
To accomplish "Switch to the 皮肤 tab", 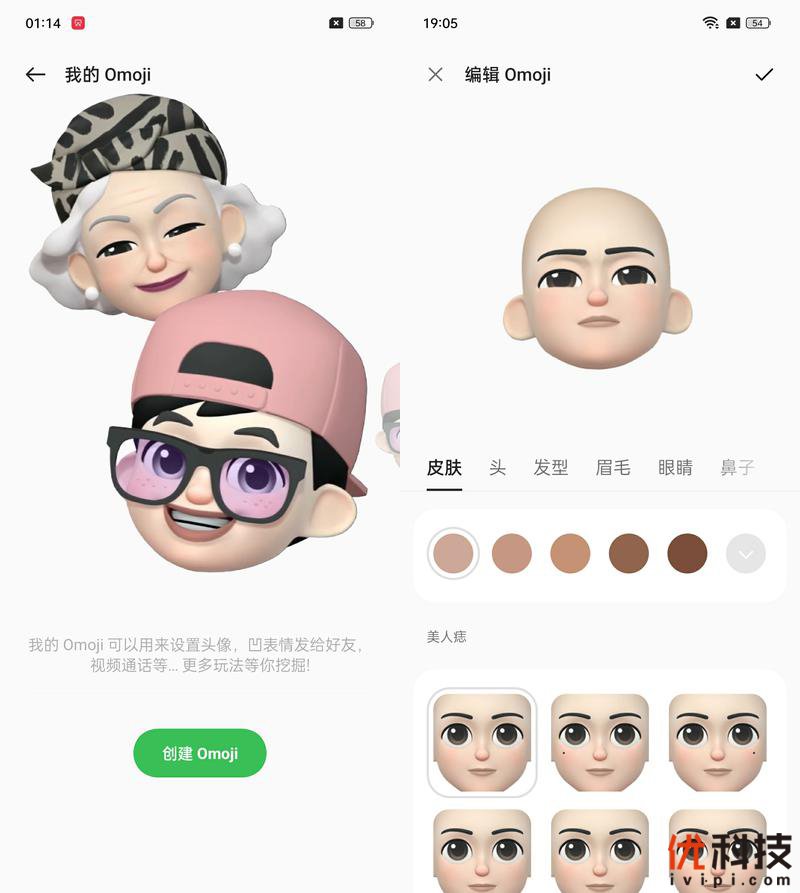I will coord(444,467).
